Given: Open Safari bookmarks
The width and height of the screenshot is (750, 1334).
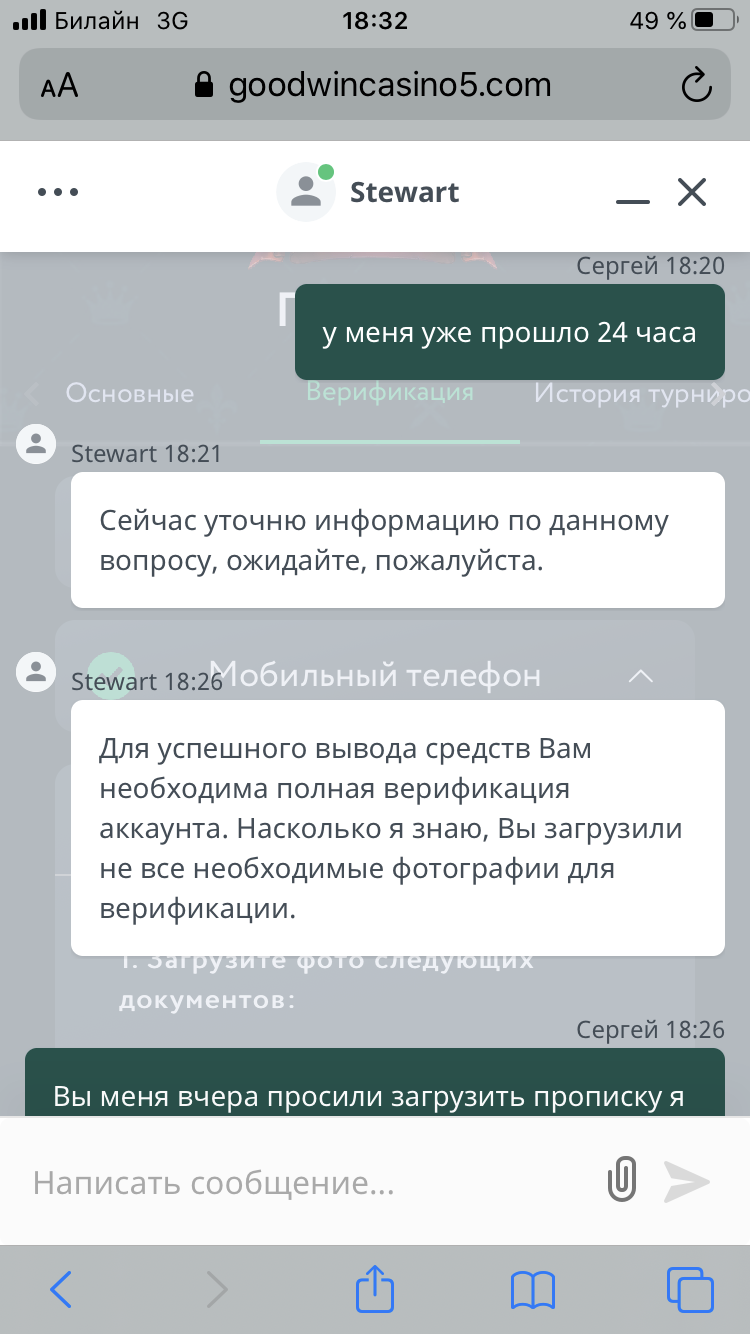Looking at the screenshot, I should [532, 1290].
